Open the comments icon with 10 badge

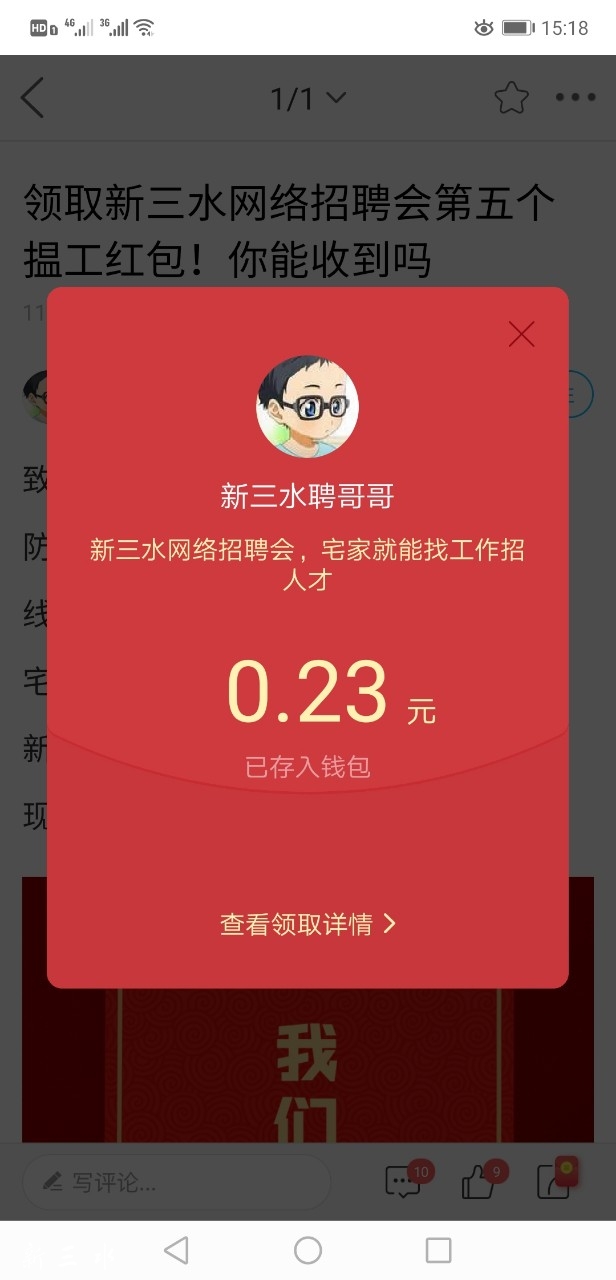coord(403,1182)
